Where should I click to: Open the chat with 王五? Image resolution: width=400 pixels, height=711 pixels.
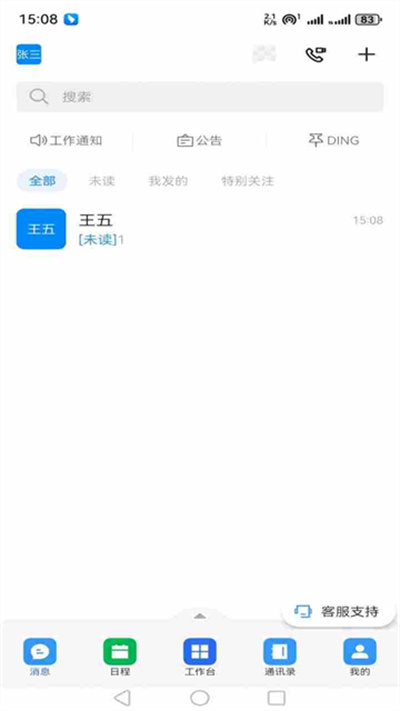point(200,229)
